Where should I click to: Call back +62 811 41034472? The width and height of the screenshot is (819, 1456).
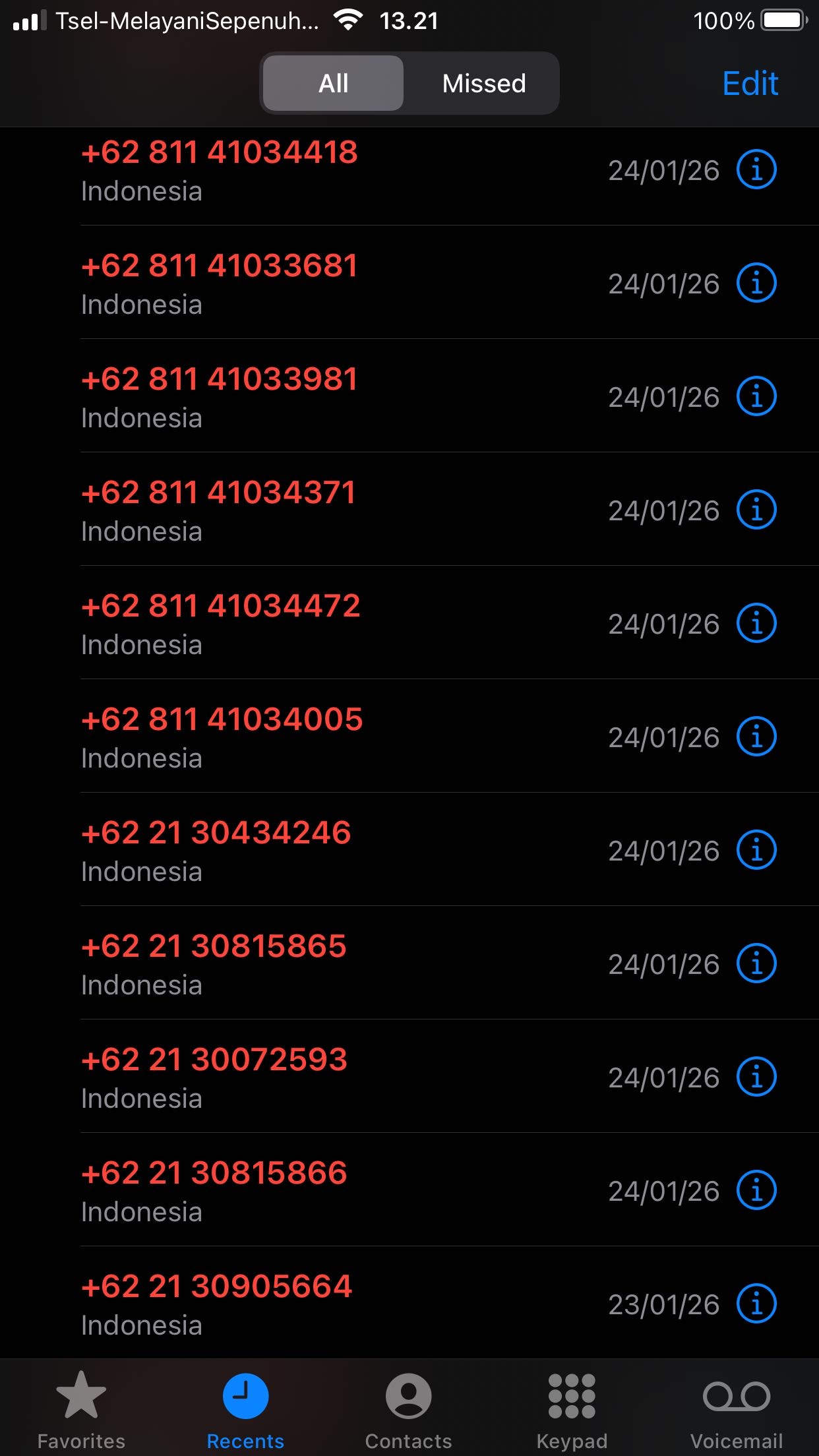tap(221, 607)
